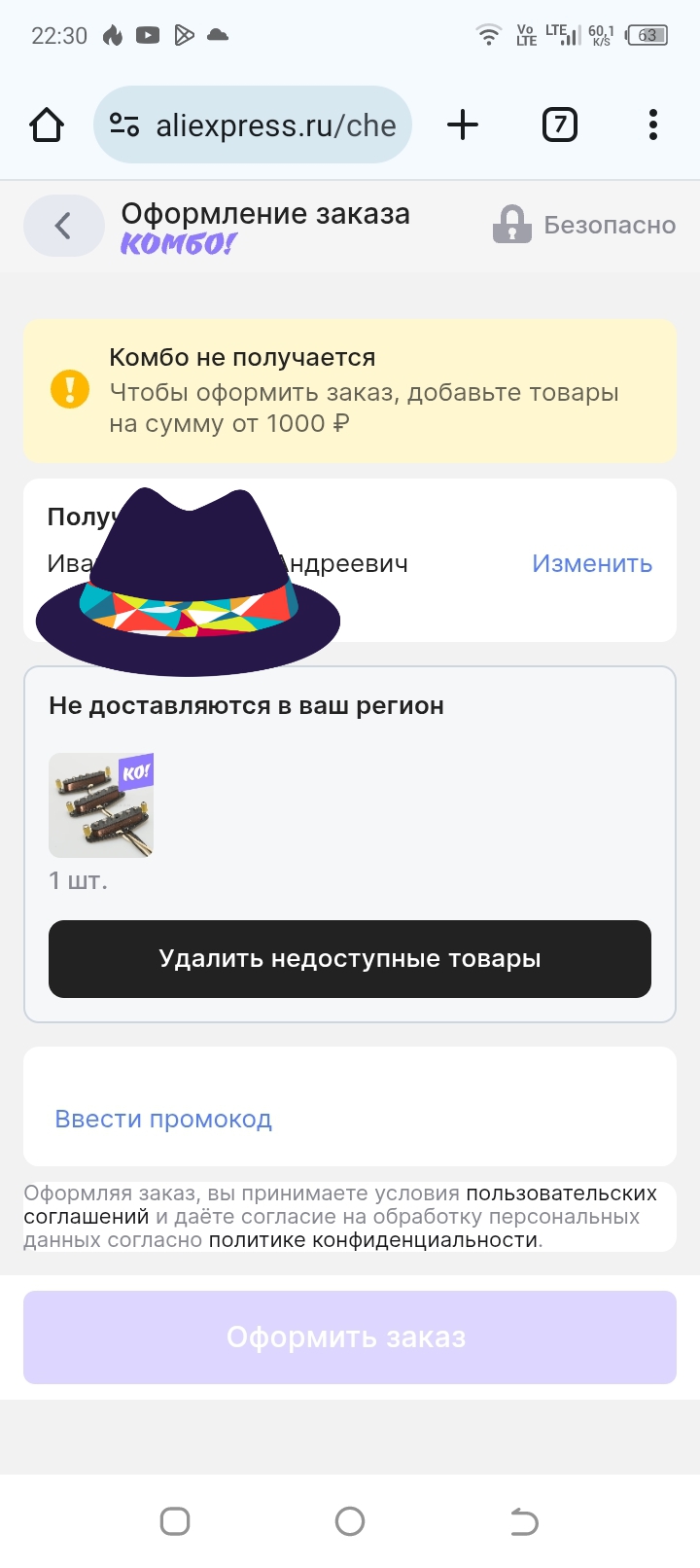
Task: Open the undeliverable product thumbnail
Action: [x=101, y=805]
